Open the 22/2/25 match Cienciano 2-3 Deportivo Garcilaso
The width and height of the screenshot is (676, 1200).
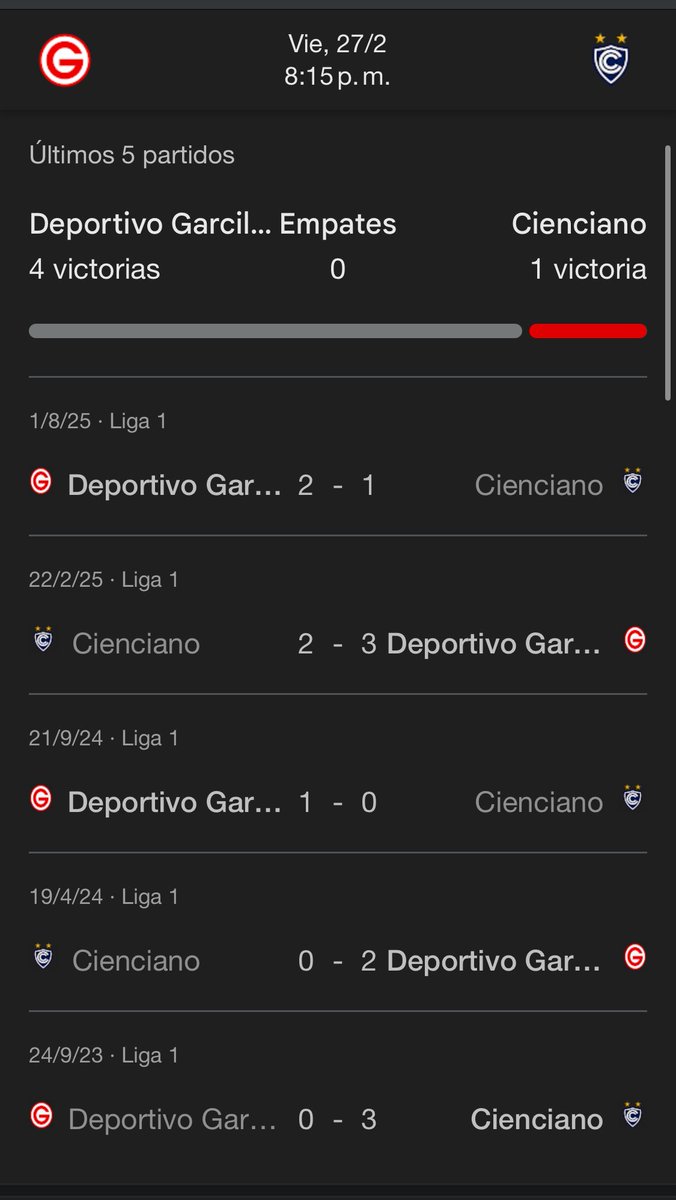click(x=338, y=615)
